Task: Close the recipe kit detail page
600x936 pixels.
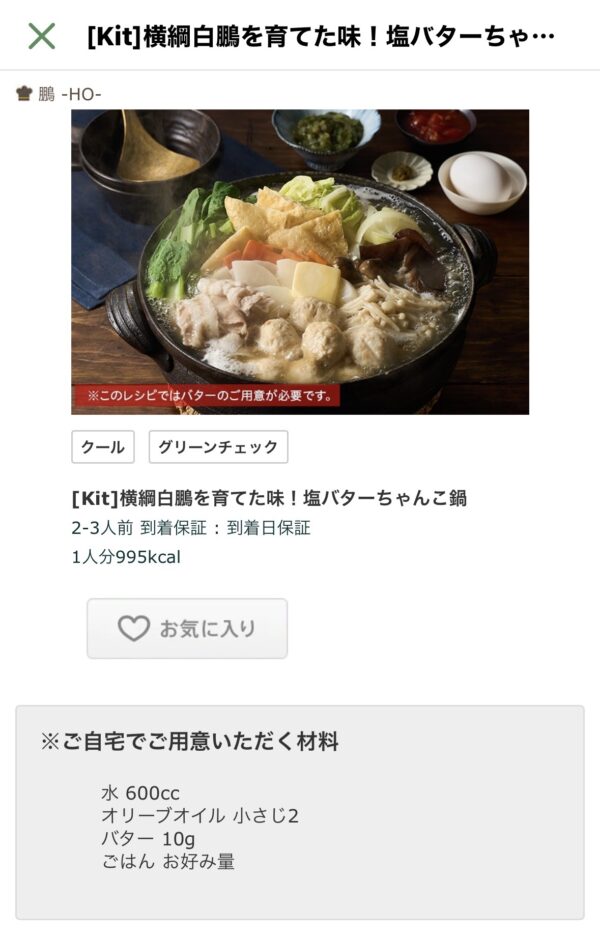Action: (x=41, y=36)
